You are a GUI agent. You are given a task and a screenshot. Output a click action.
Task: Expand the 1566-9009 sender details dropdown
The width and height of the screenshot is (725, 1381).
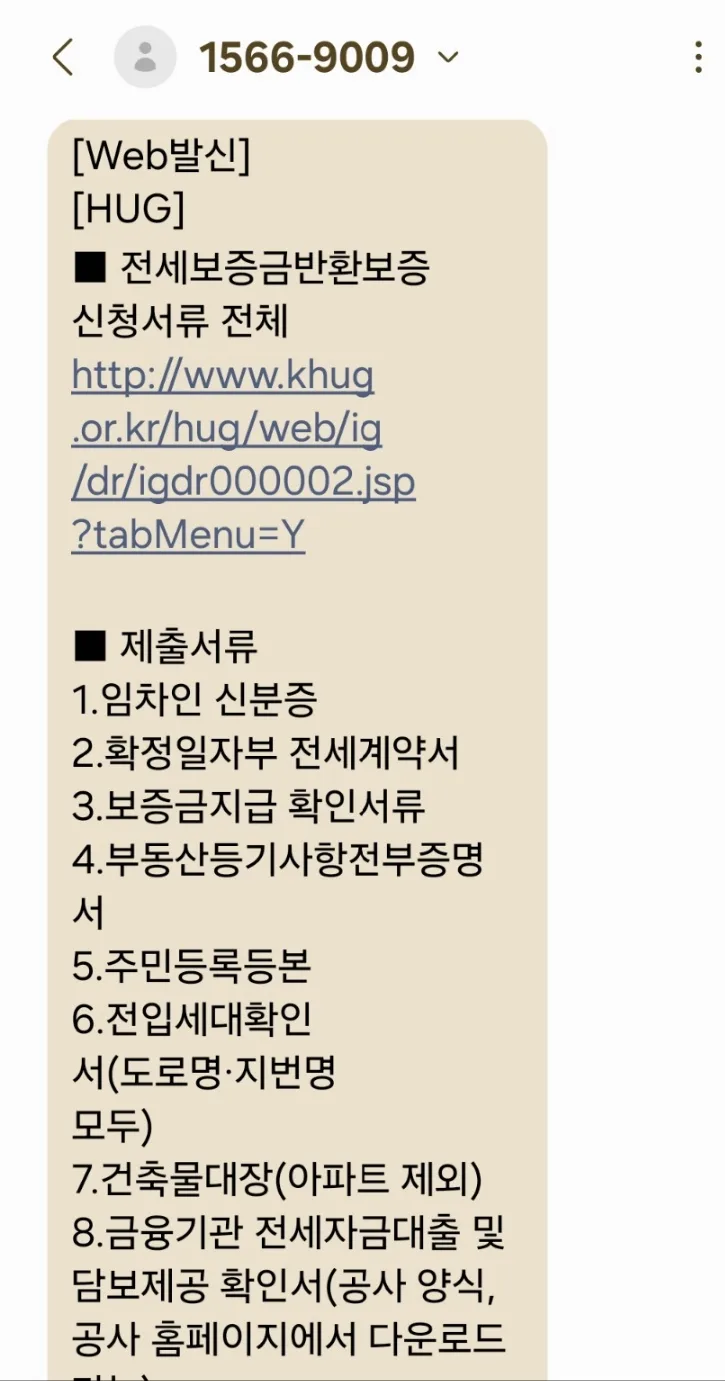click(x=448, y=58)
